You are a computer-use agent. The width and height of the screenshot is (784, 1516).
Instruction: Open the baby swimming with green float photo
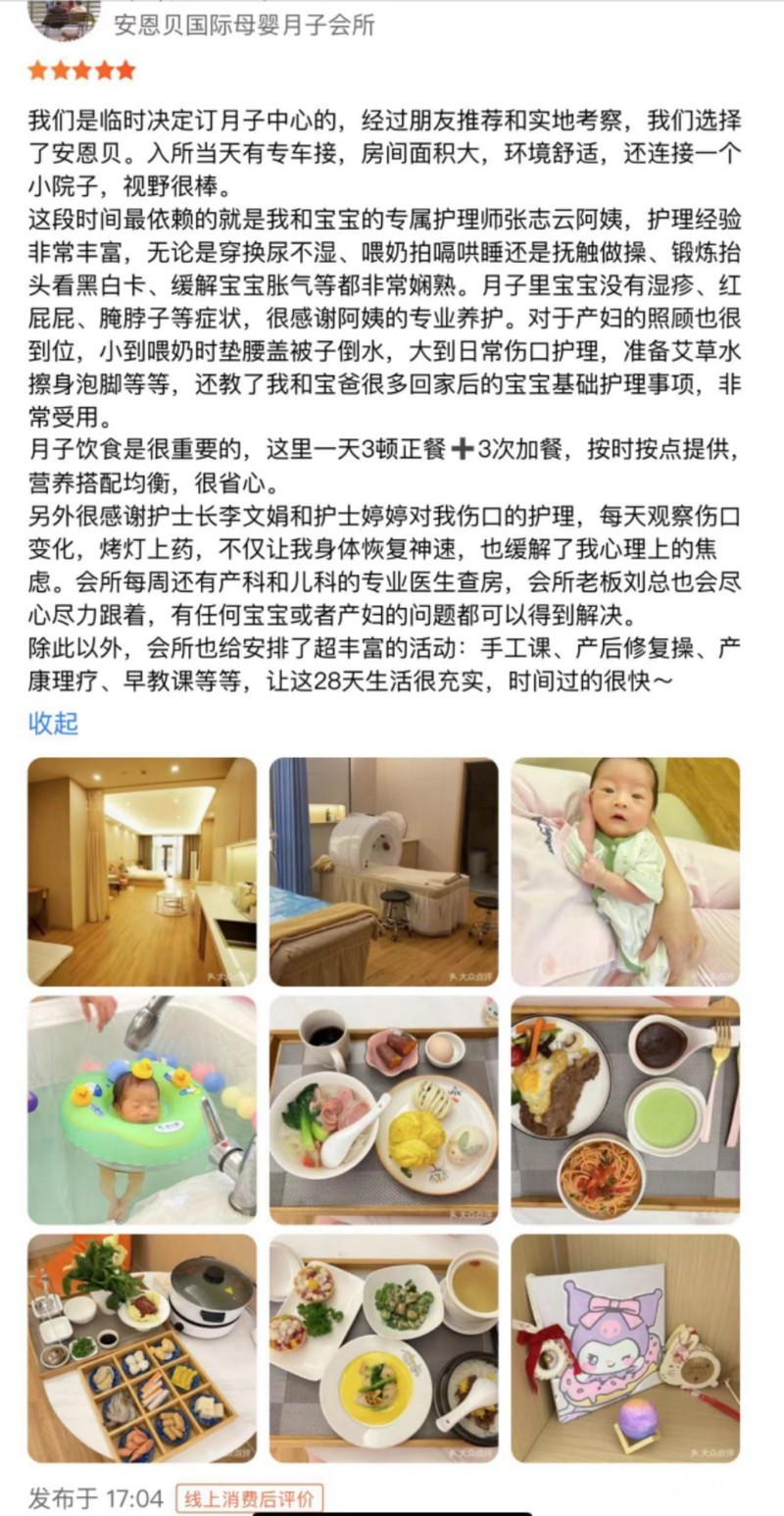tap(142, 1110)
